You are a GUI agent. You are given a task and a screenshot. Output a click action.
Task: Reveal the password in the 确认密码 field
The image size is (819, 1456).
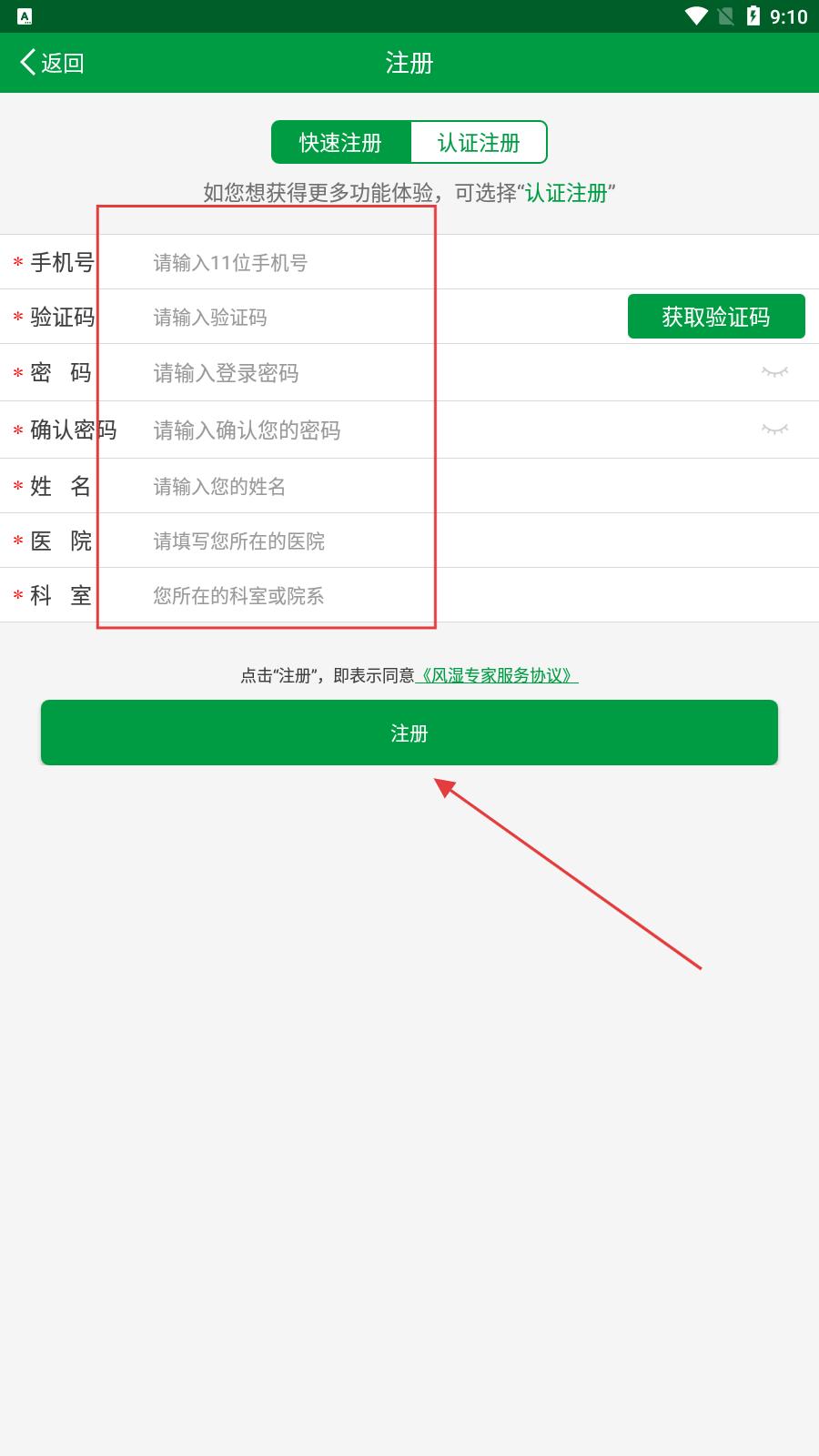click(x=774, y=430)
